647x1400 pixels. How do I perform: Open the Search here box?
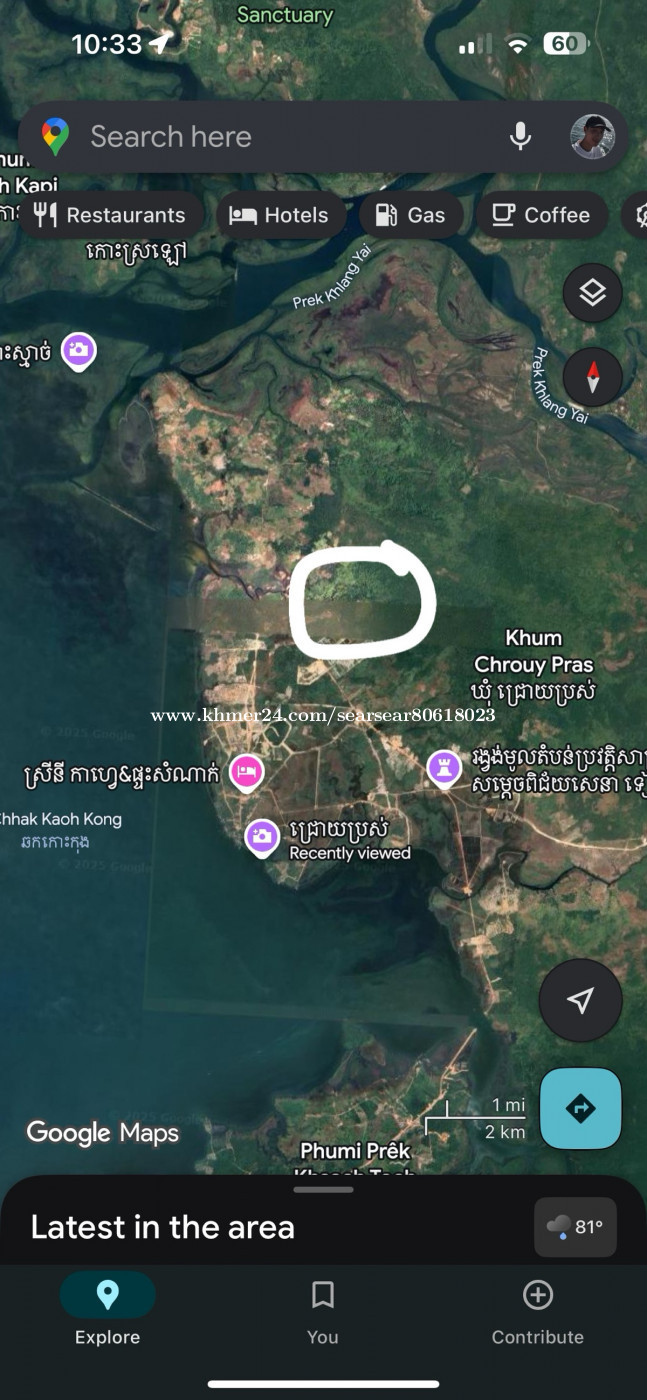pos(280,137)
